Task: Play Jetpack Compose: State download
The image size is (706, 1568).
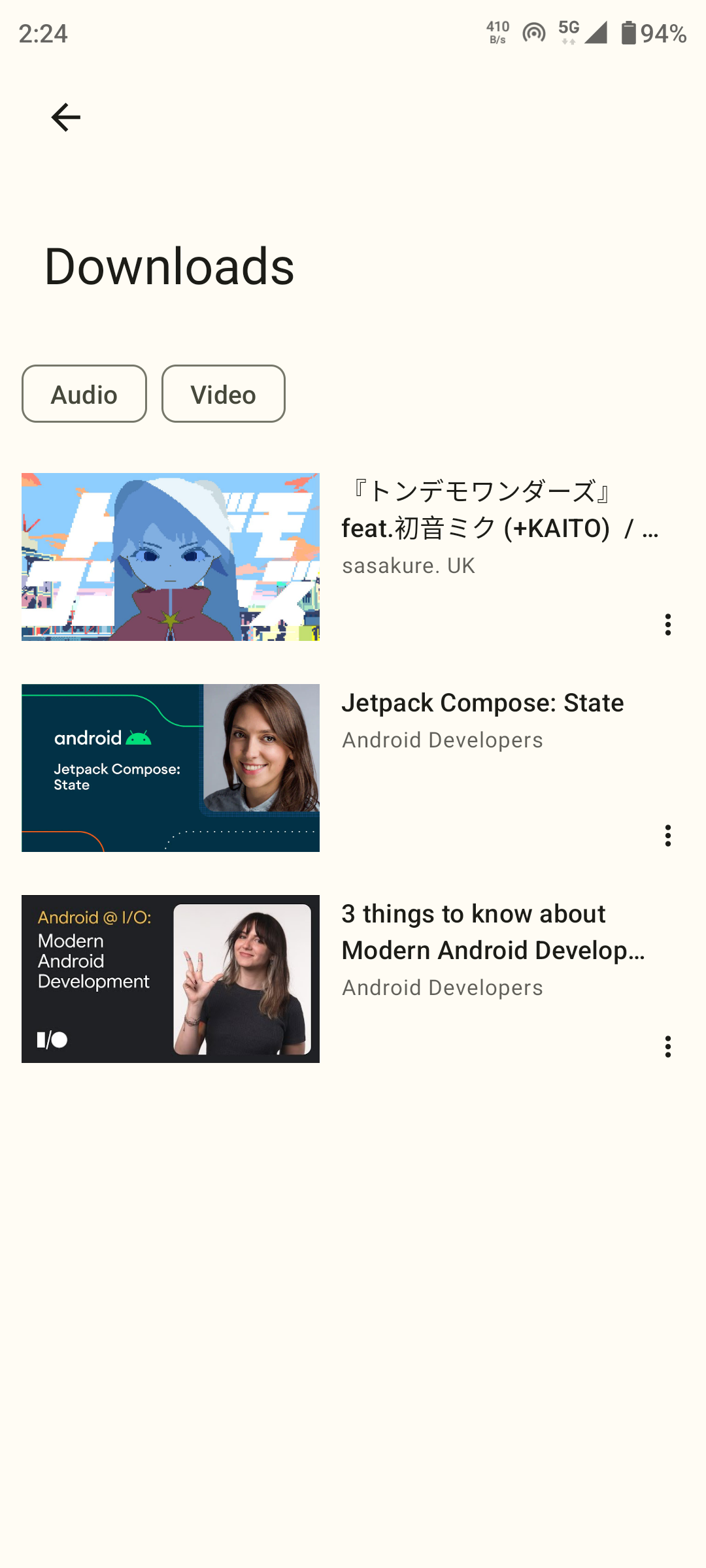Action: pos(353,768)
